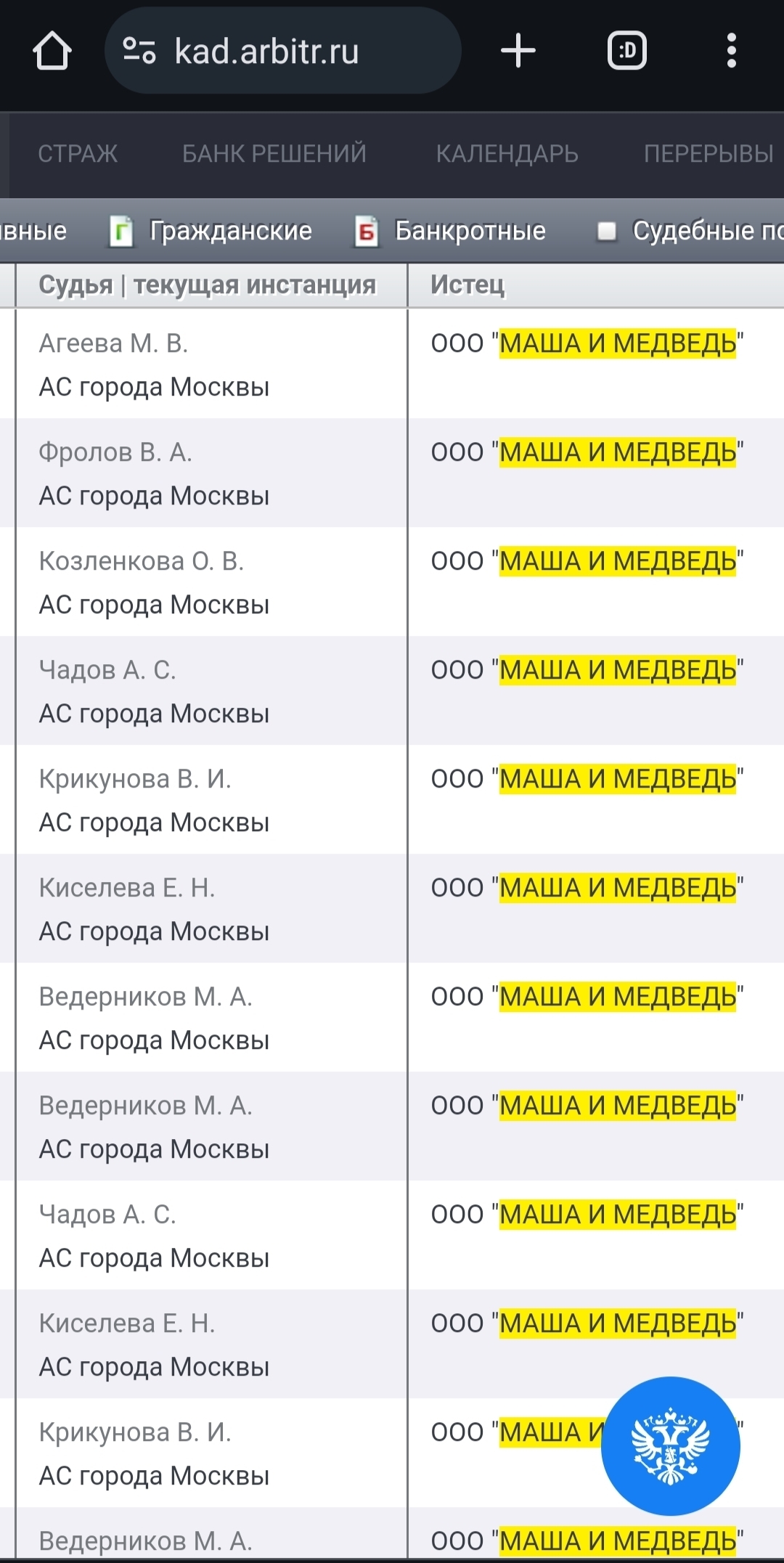Open the case with judge Козленкова О. В.
784x1563 pixels.
coord(142,561)
